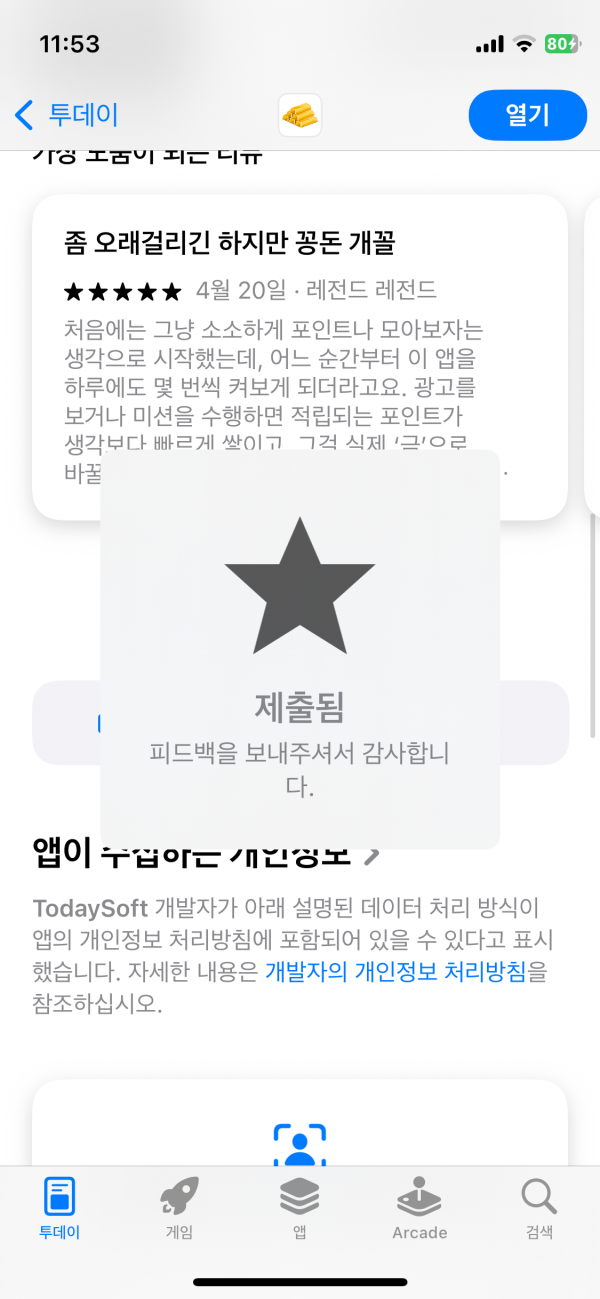This screenshot has width=600, height=1299.
Task: Switch to the Arcade tab
Action: 419,1208
